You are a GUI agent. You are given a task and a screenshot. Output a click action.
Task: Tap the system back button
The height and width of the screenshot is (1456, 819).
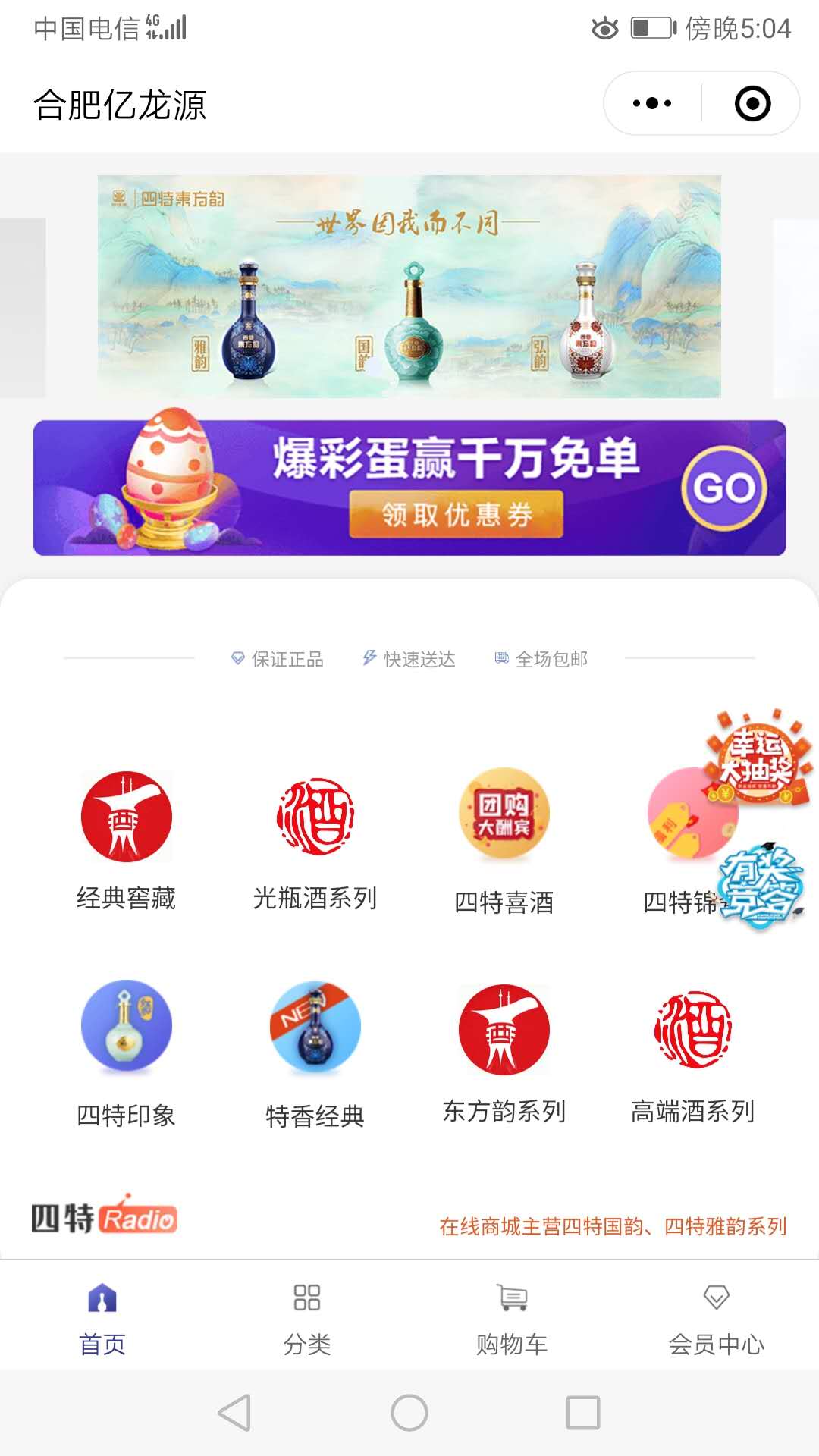click(x=234, y=1413)
